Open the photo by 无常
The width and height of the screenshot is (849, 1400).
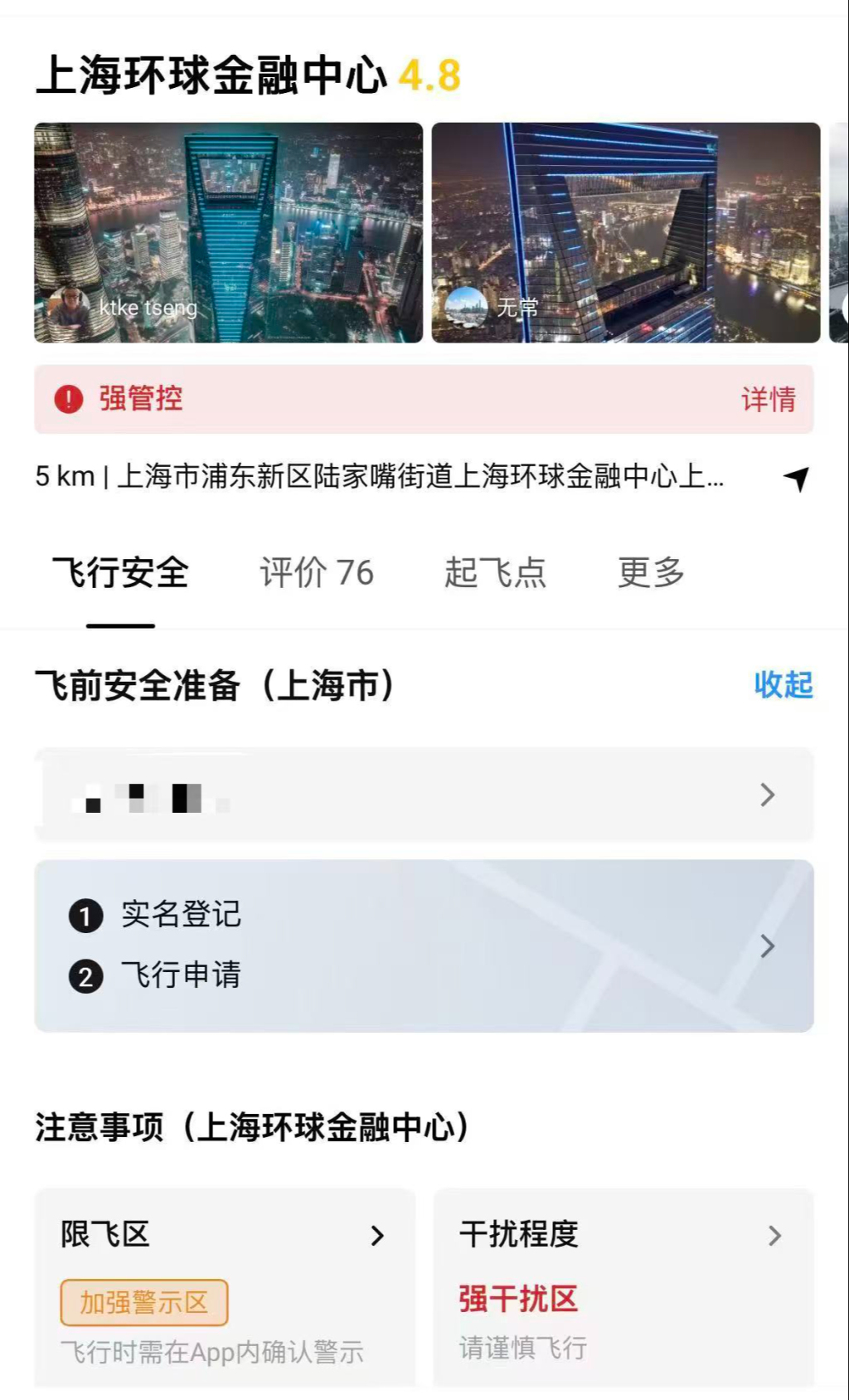[626, 232]
